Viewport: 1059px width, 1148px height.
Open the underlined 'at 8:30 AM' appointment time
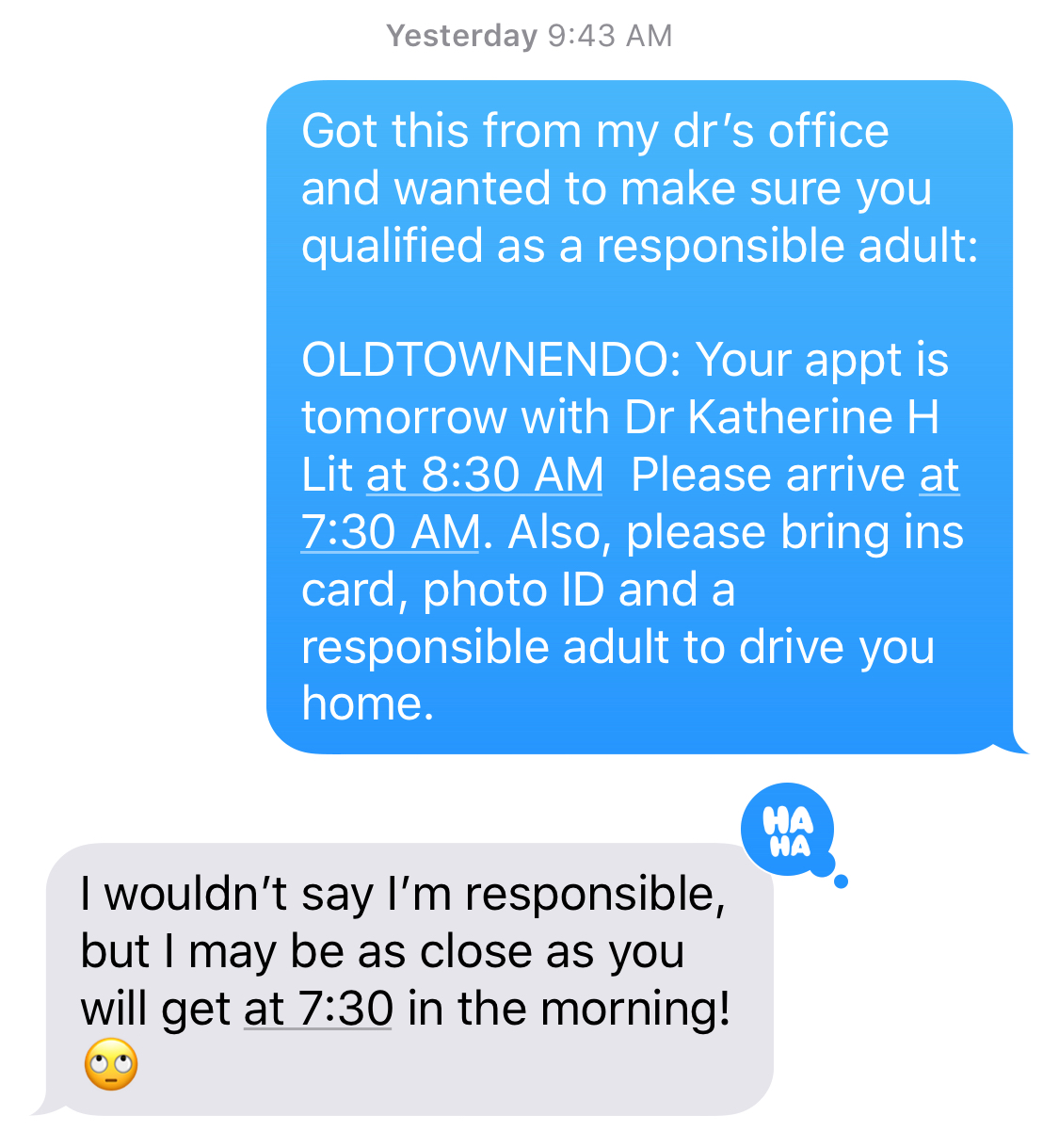coord(485,476)
